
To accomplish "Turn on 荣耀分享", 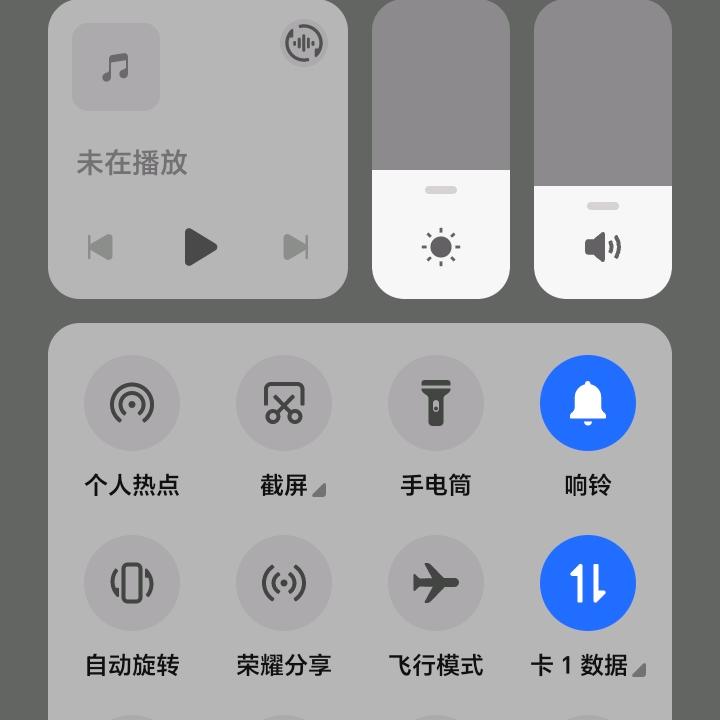I will click(284, 583).
